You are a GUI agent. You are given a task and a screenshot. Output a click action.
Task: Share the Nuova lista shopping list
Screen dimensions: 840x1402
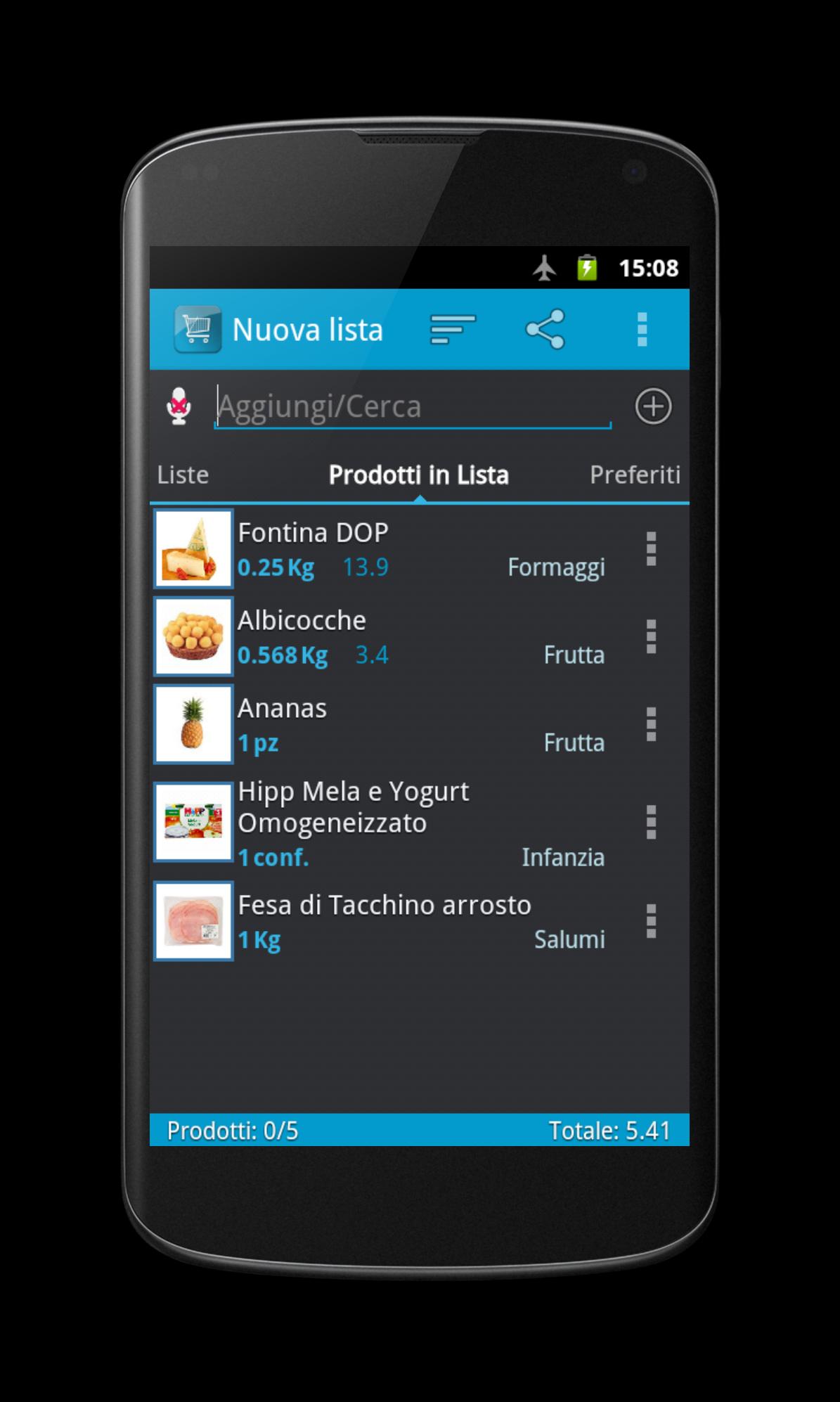point(545,329)
